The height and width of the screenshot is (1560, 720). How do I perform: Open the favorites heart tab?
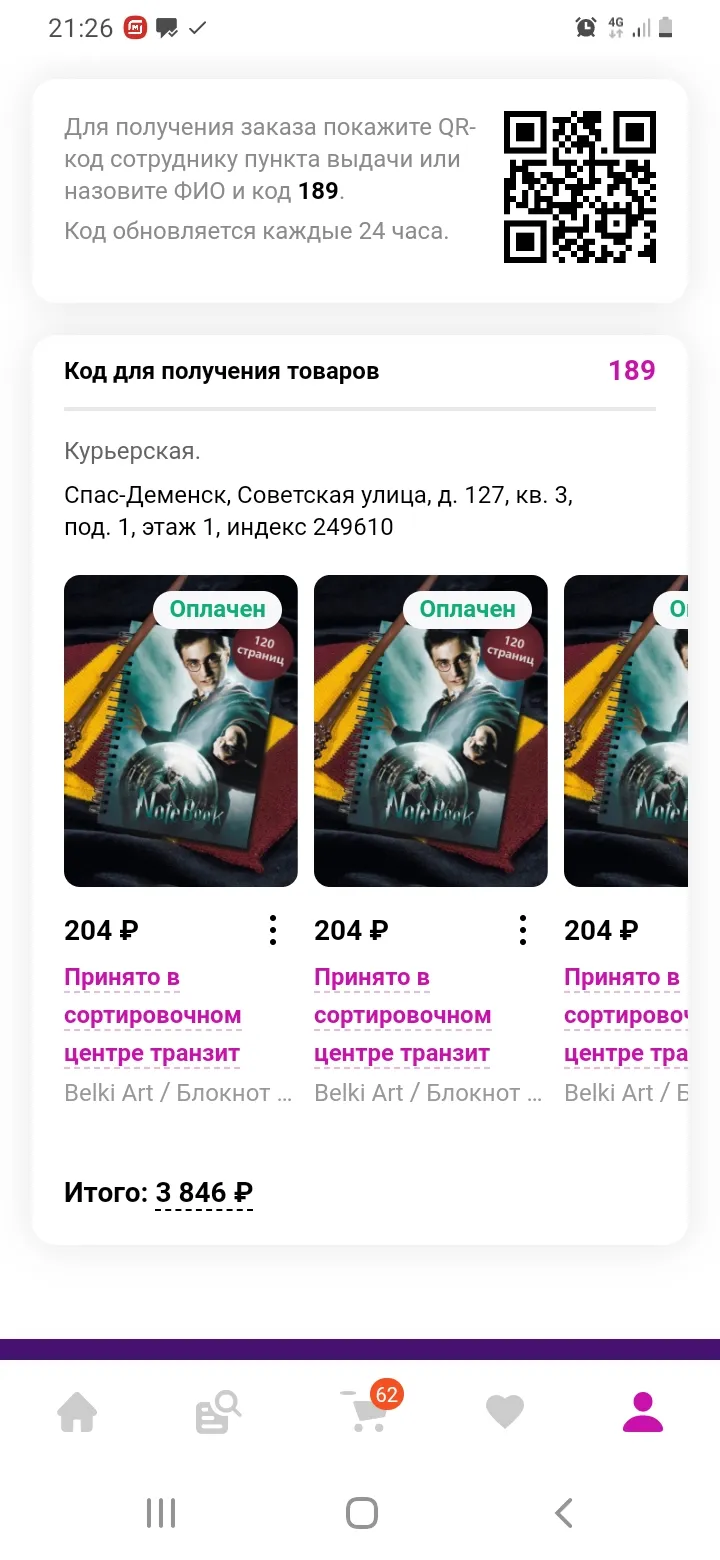[x=505, y=1412]
